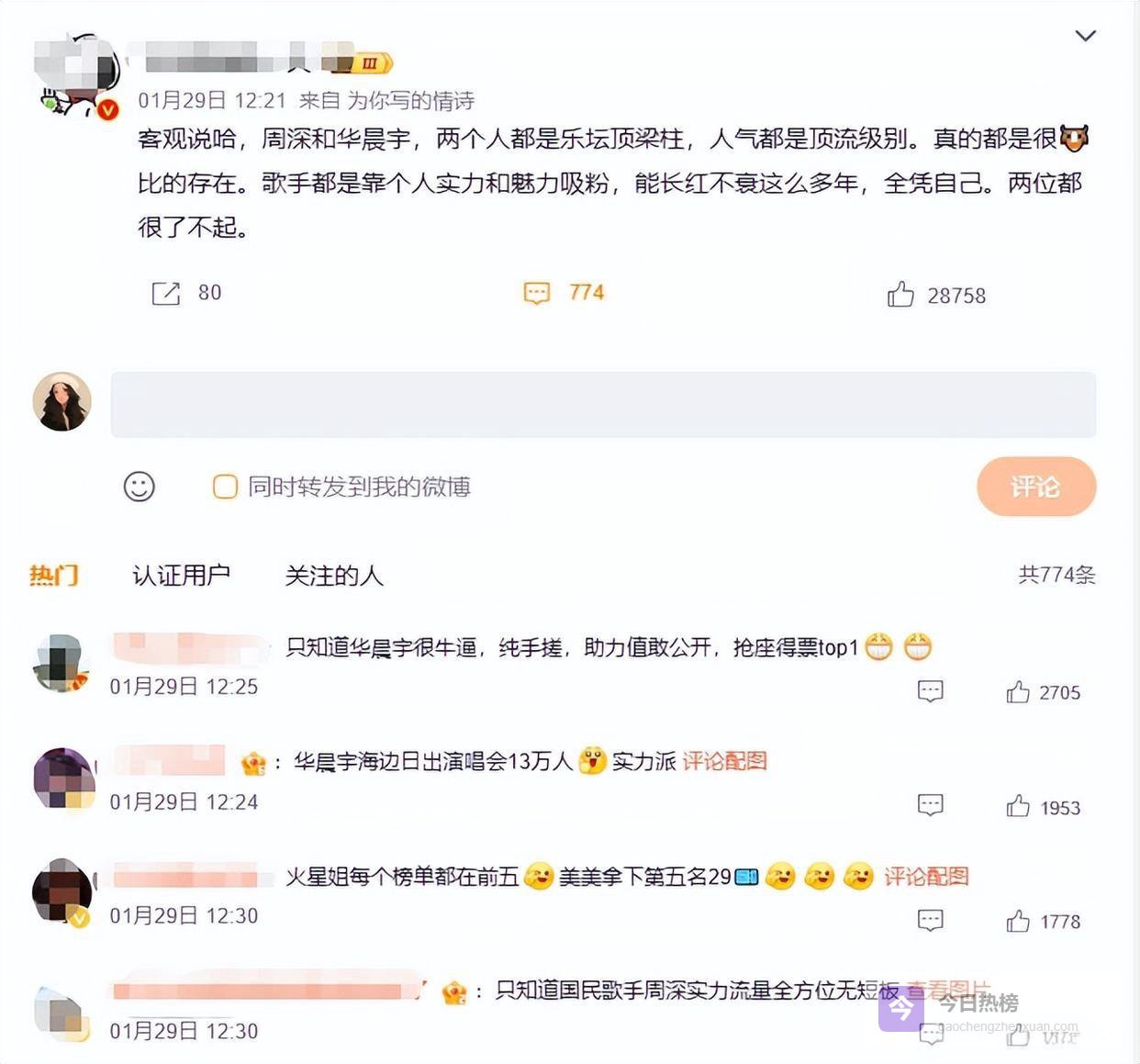Image resolution: width=1140 pixels, height=1064 pixels.
Task: Switch to the 关注的人 tab
Action: click(334, 576)
